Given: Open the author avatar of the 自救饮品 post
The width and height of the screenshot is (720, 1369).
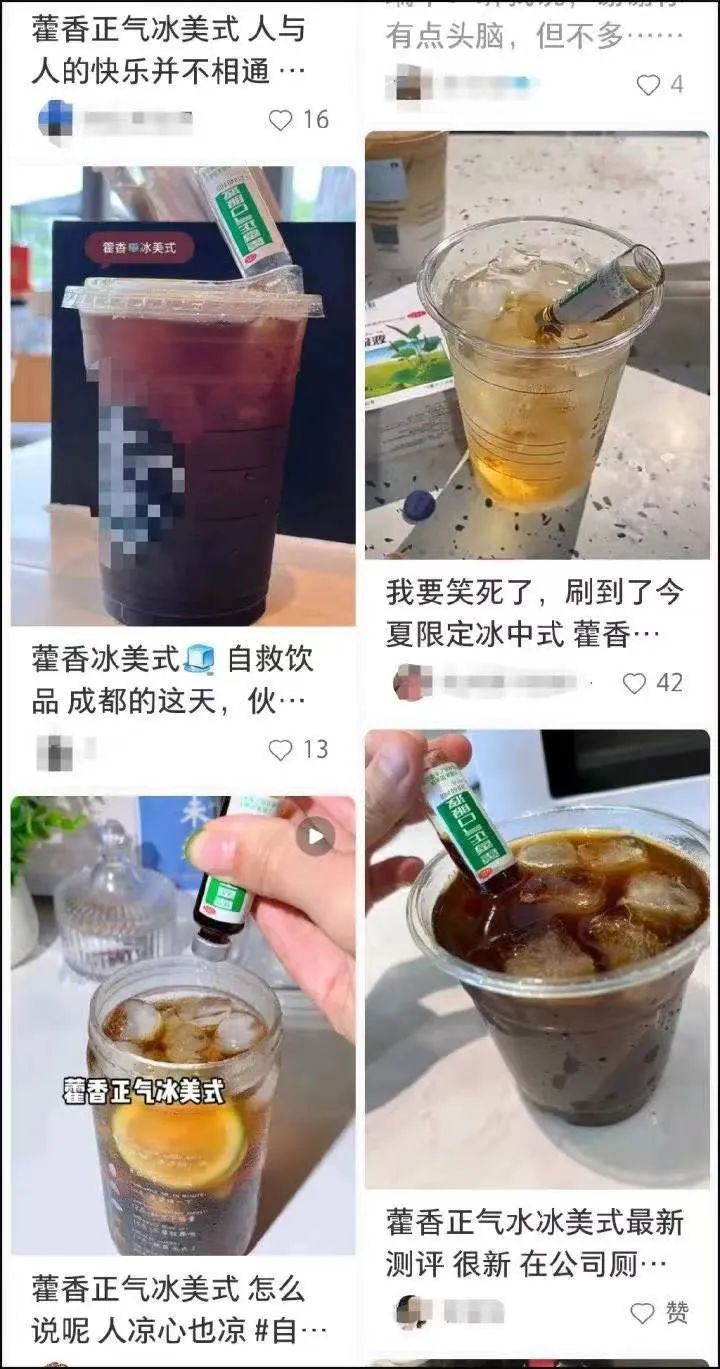Looking at the screenshot, I should pos(54,752).
